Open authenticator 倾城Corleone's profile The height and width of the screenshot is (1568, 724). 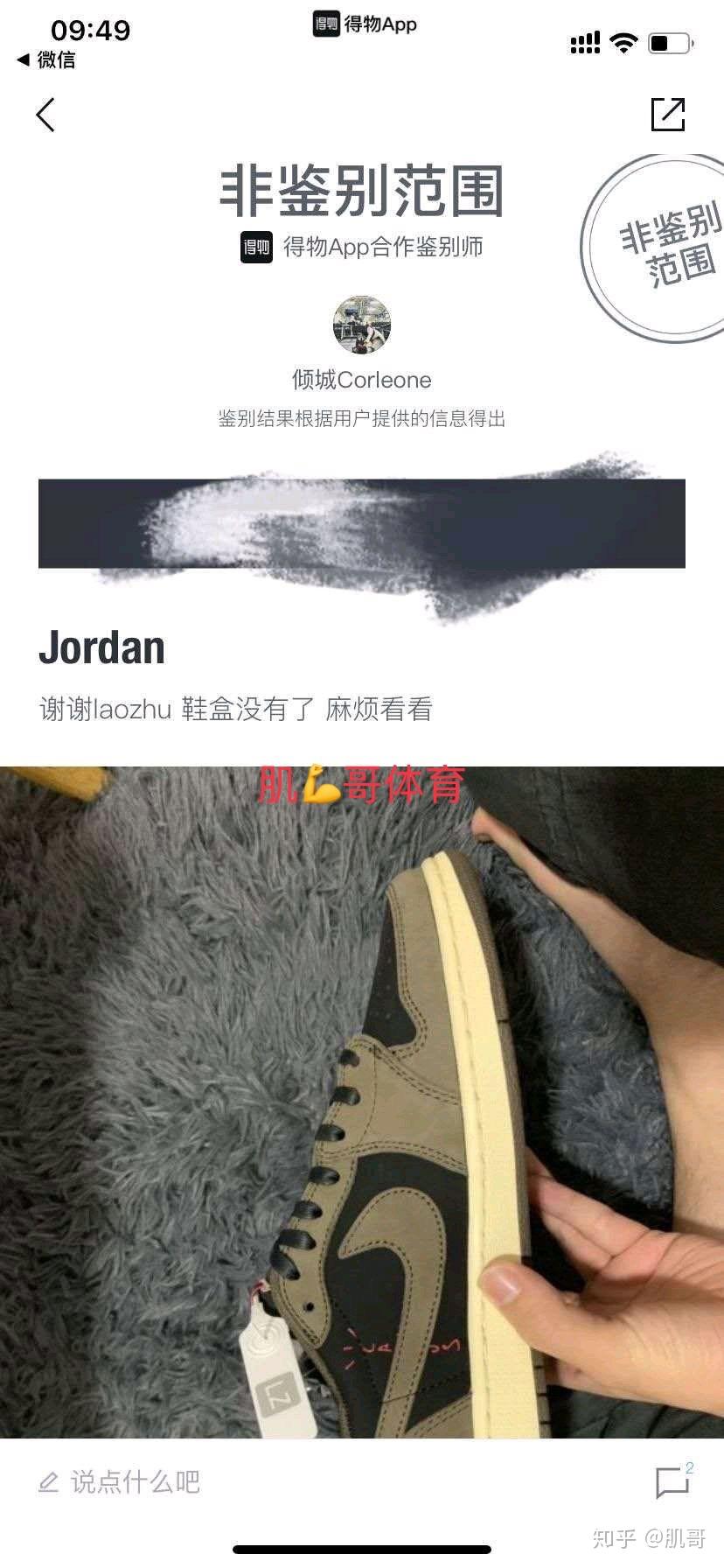coord(361,325)
